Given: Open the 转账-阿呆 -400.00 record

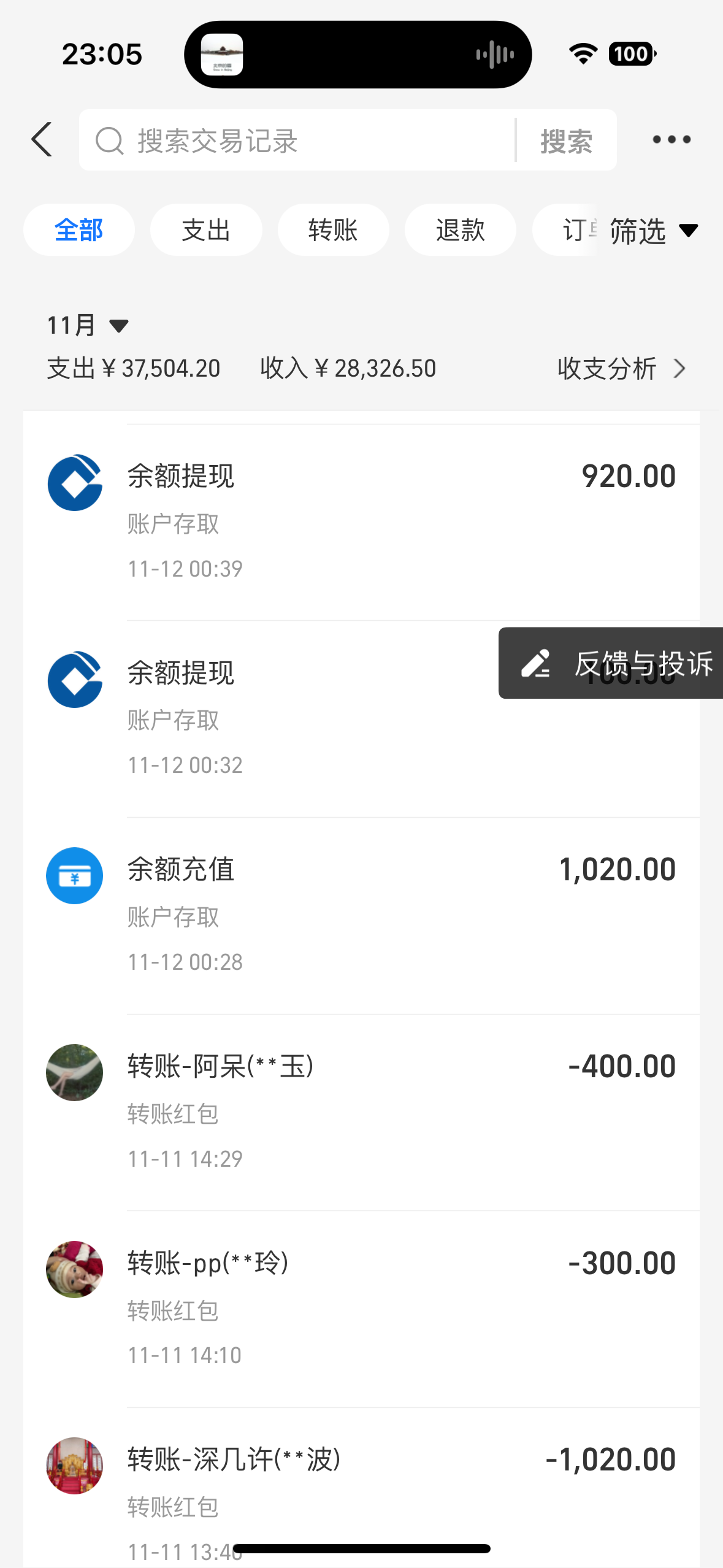Looking at the screenshot, I should point(362,1112).
